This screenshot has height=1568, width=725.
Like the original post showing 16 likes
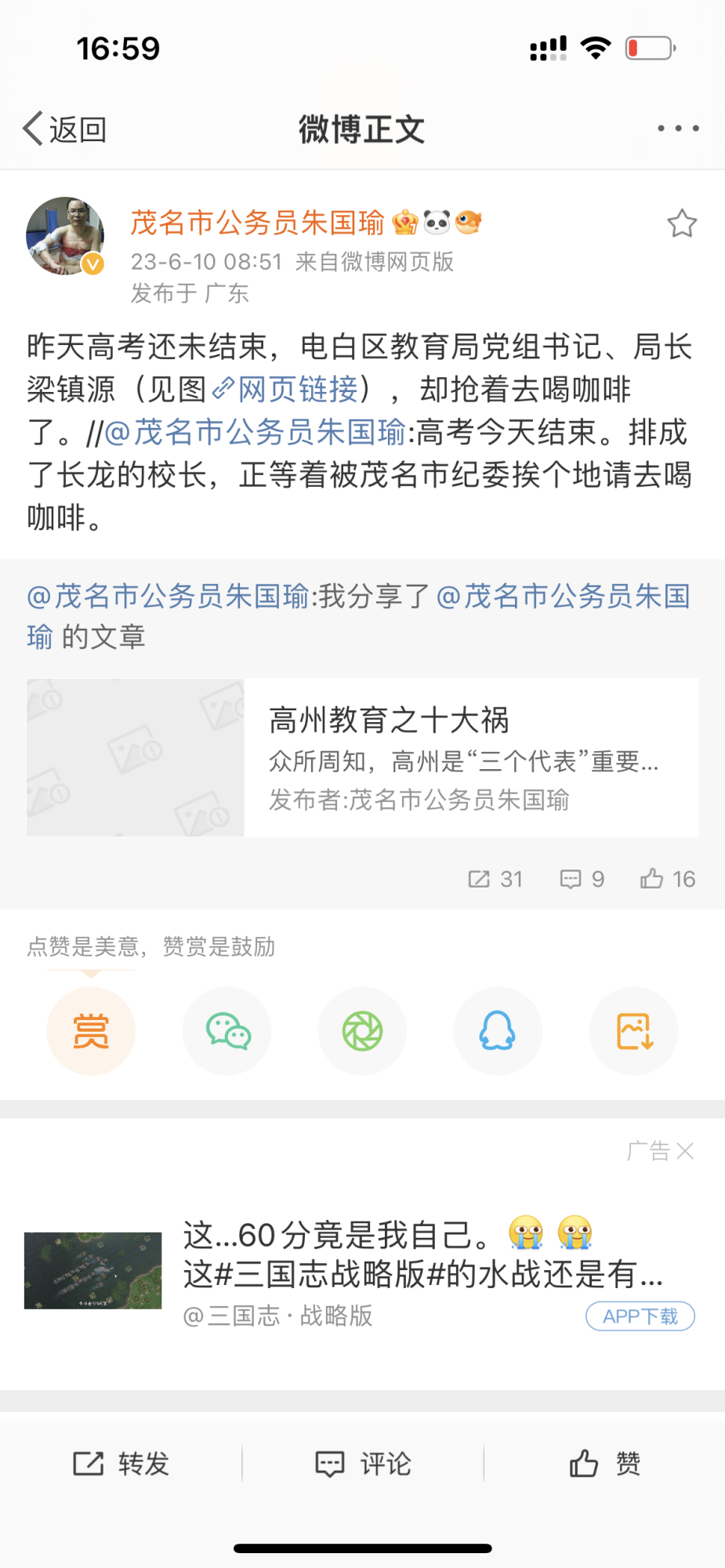(668, 879)
